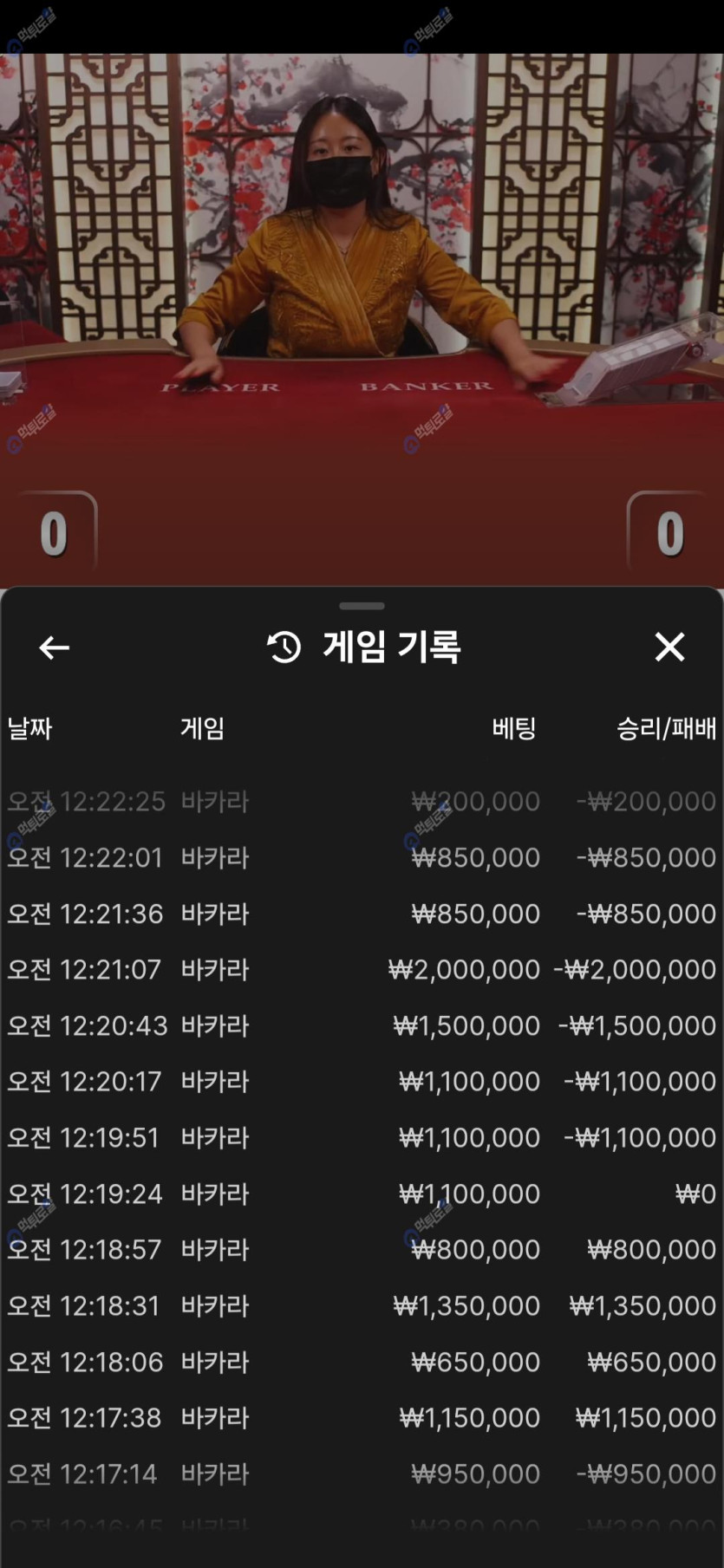The height and width of the screenshot is (1568, 724).
Task: View details of the 오전 12:21:07 round
Action: tap(362, 969)
